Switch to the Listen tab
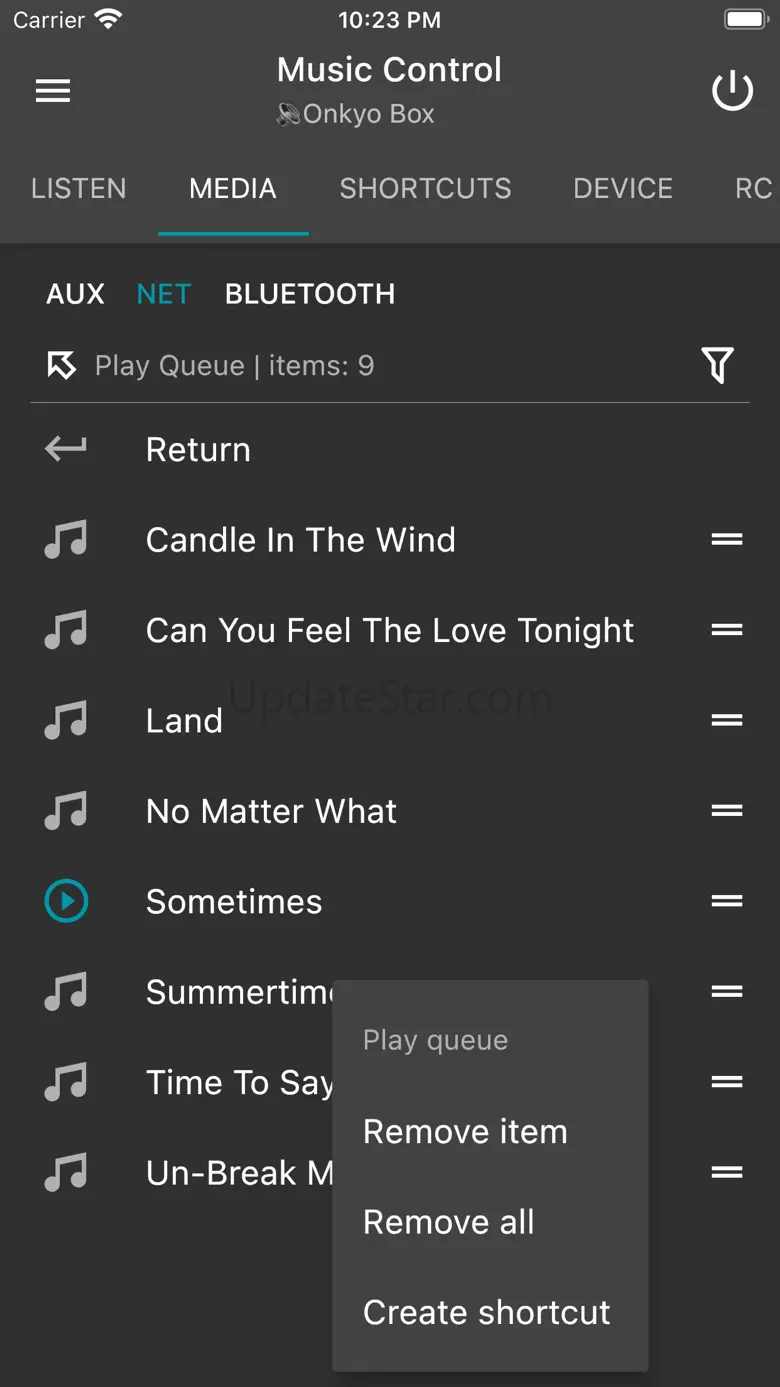Image resolution: width=780 pixels, height=1387 pixels. click(78, 189)
